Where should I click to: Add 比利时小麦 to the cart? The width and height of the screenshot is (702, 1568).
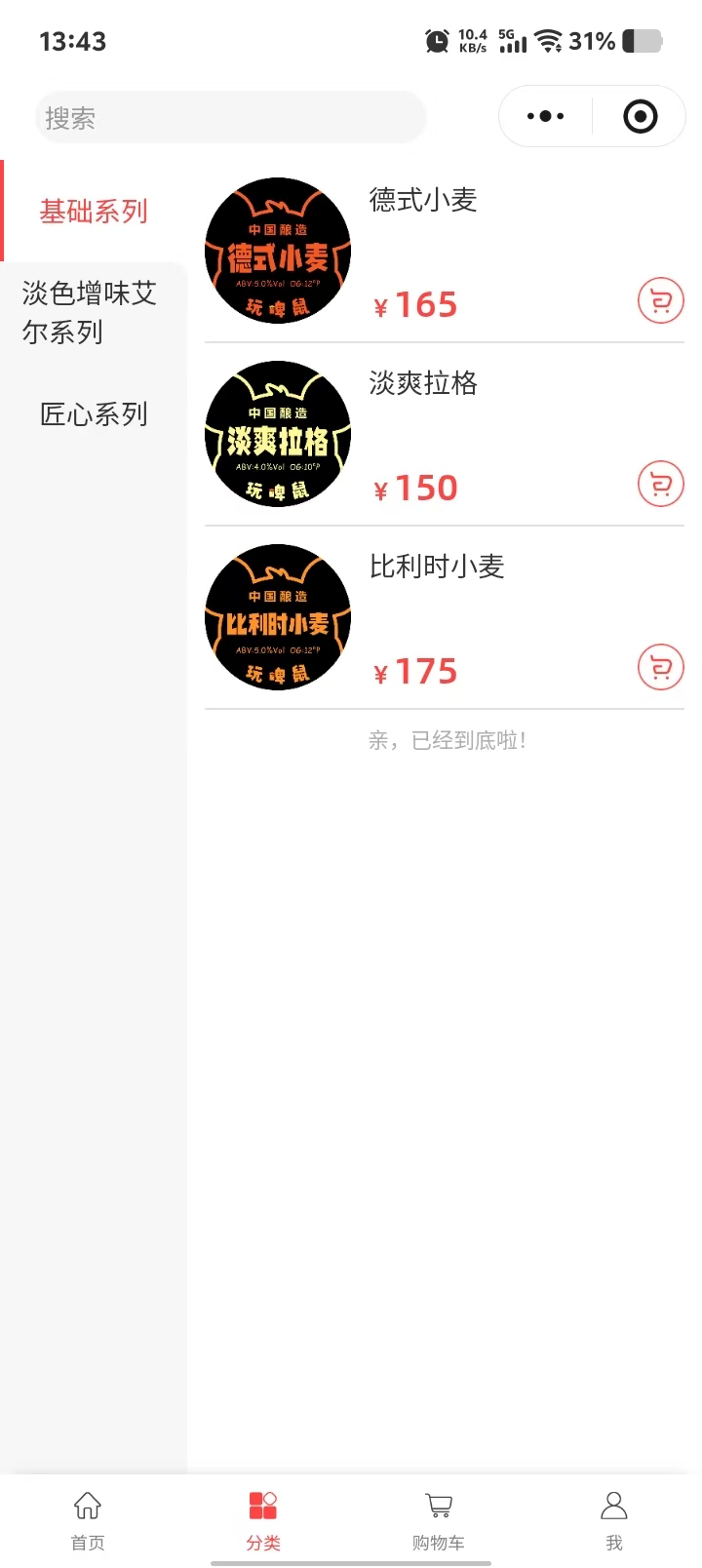pyautogui.click(x=660, y=668)
